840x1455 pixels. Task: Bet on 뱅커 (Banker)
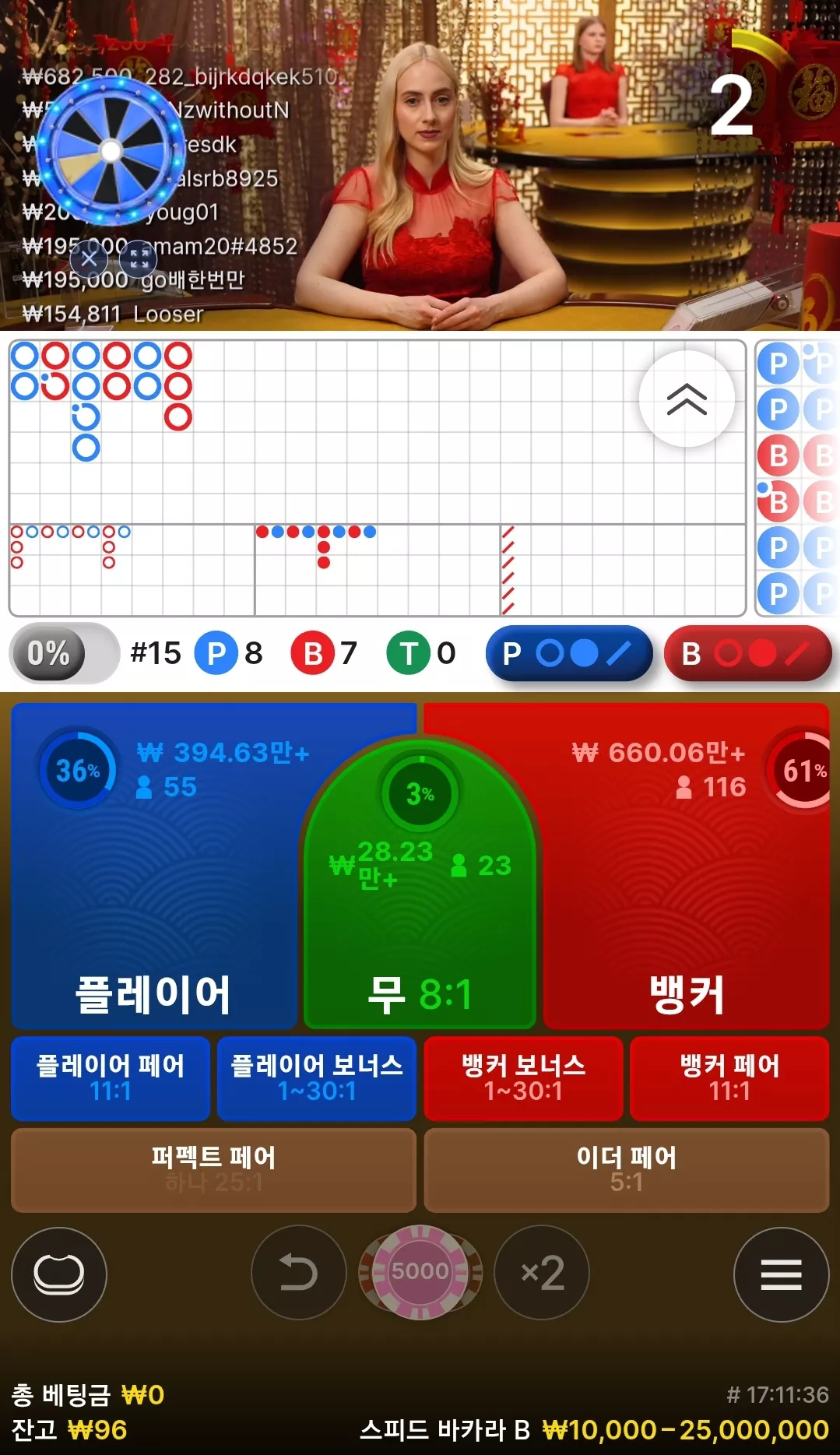[685, 864]
